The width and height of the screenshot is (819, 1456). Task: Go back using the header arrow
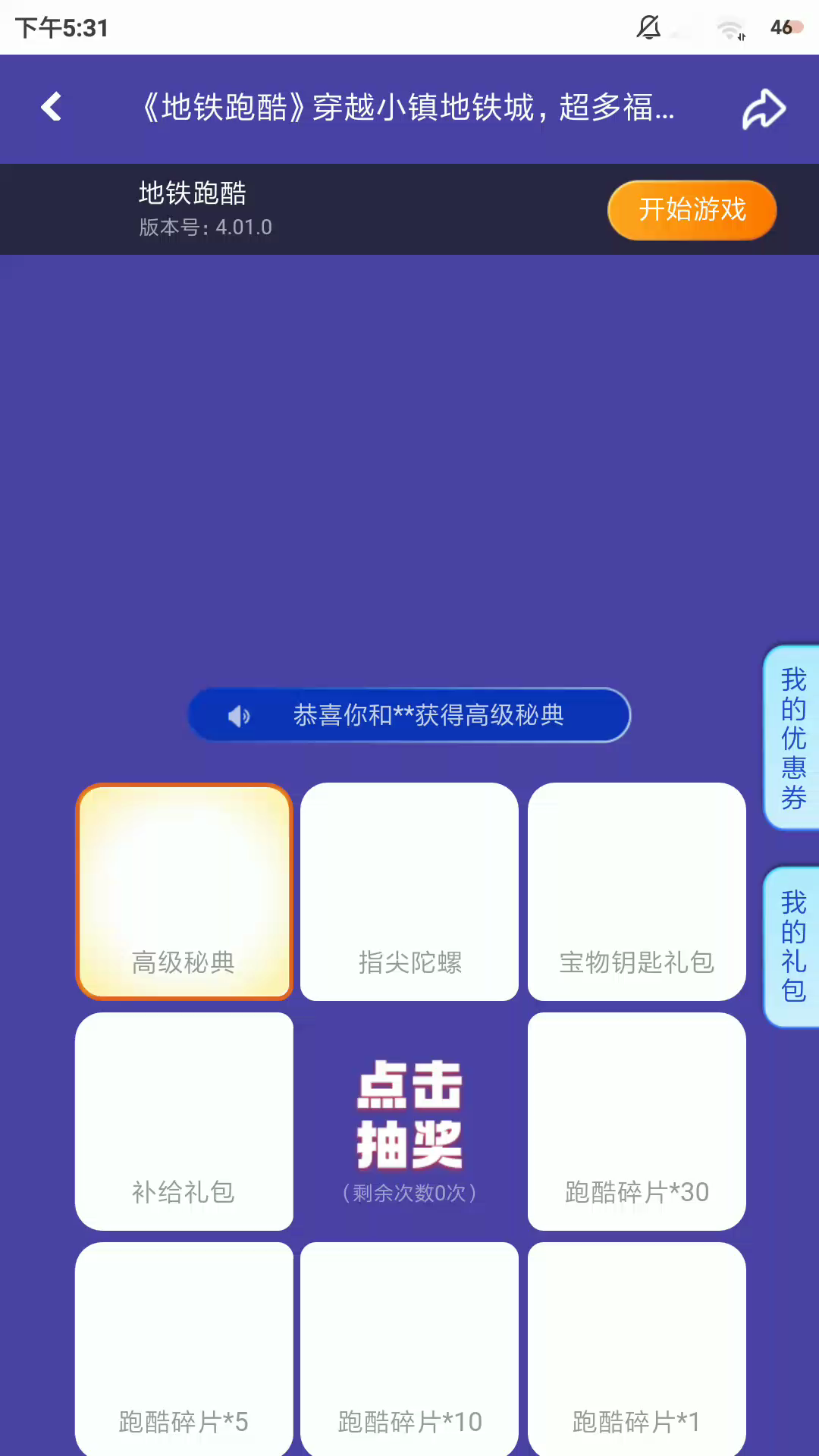[52, 107]
